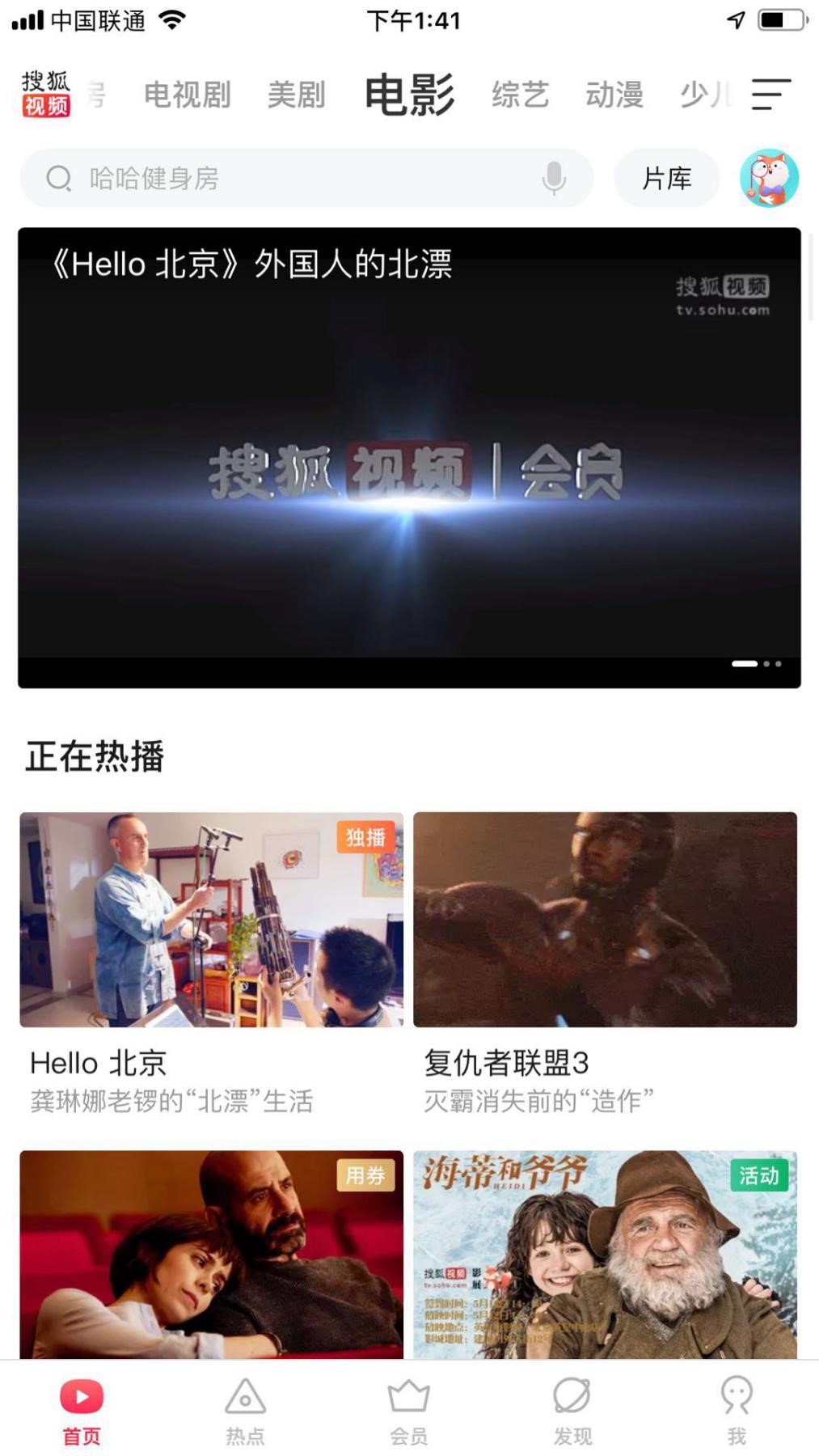
Task: Open the 海蒂和爷爷 movie card
Action: point(605,1254)
